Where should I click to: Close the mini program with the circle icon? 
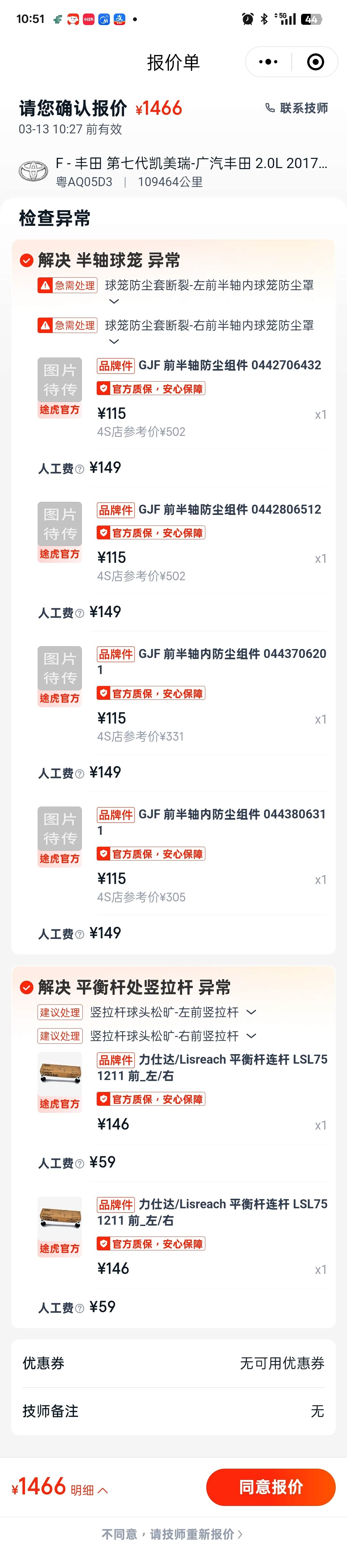[315, 62]
